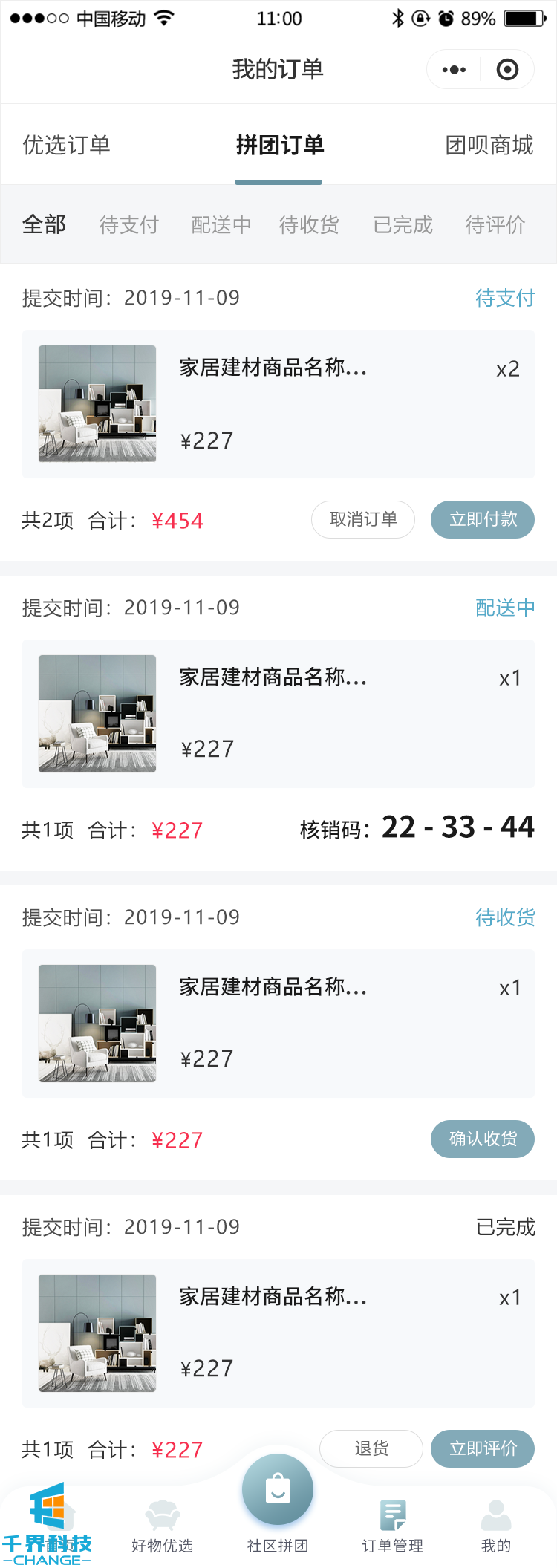Close the mini program via circle icon
Image resolution: width=557 pixels, height=1568 pixels.
pyautogui.click(x=507, y=70)
